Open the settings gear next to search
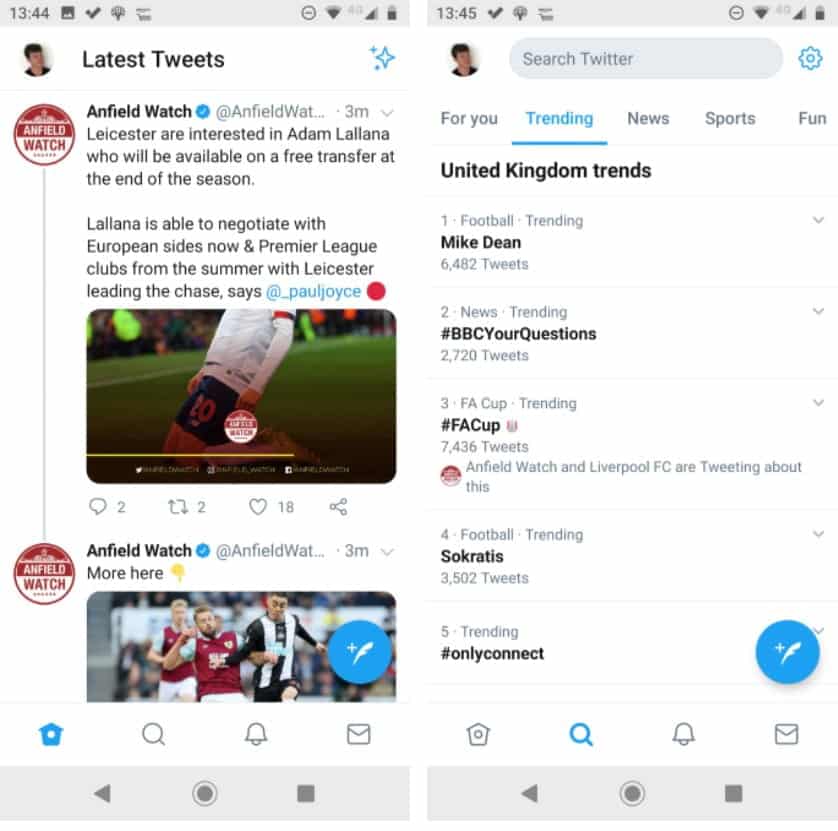The height and width of the screenshot is (831, 838). tap(809, 58)
